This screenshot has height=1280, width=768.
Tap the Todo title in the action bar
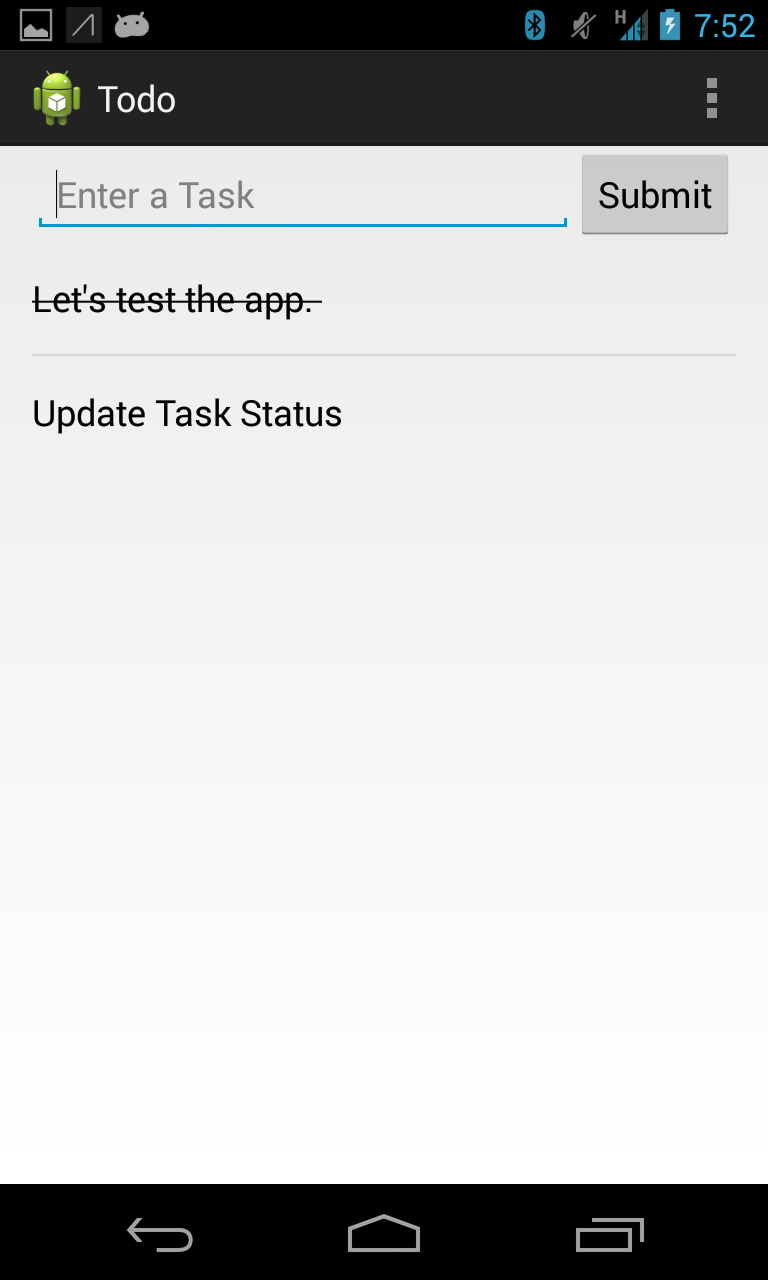(136, 97)
